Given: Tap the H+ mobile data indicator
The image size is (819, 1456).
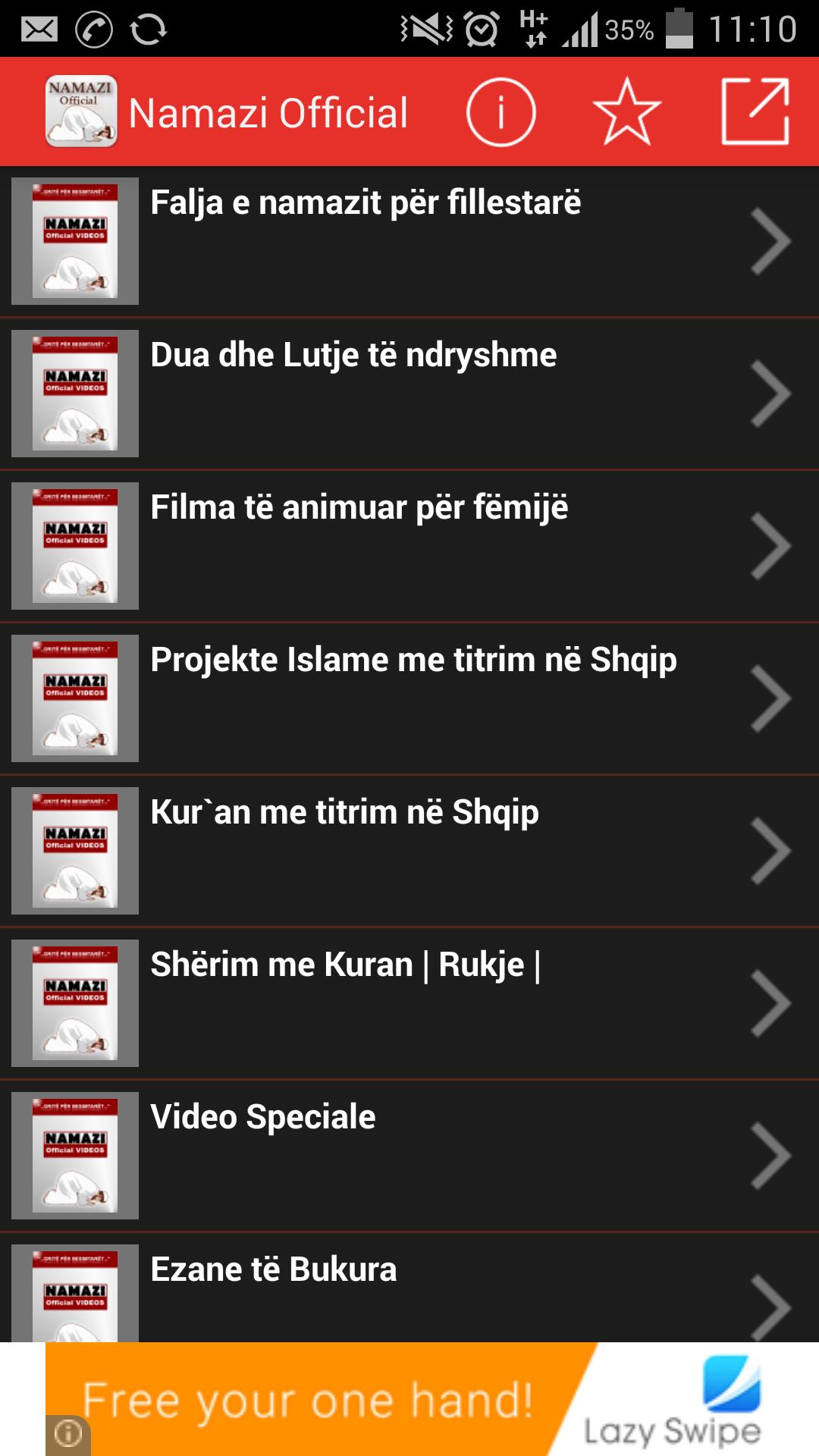Looking at the screenshot, I should point(535,27).
